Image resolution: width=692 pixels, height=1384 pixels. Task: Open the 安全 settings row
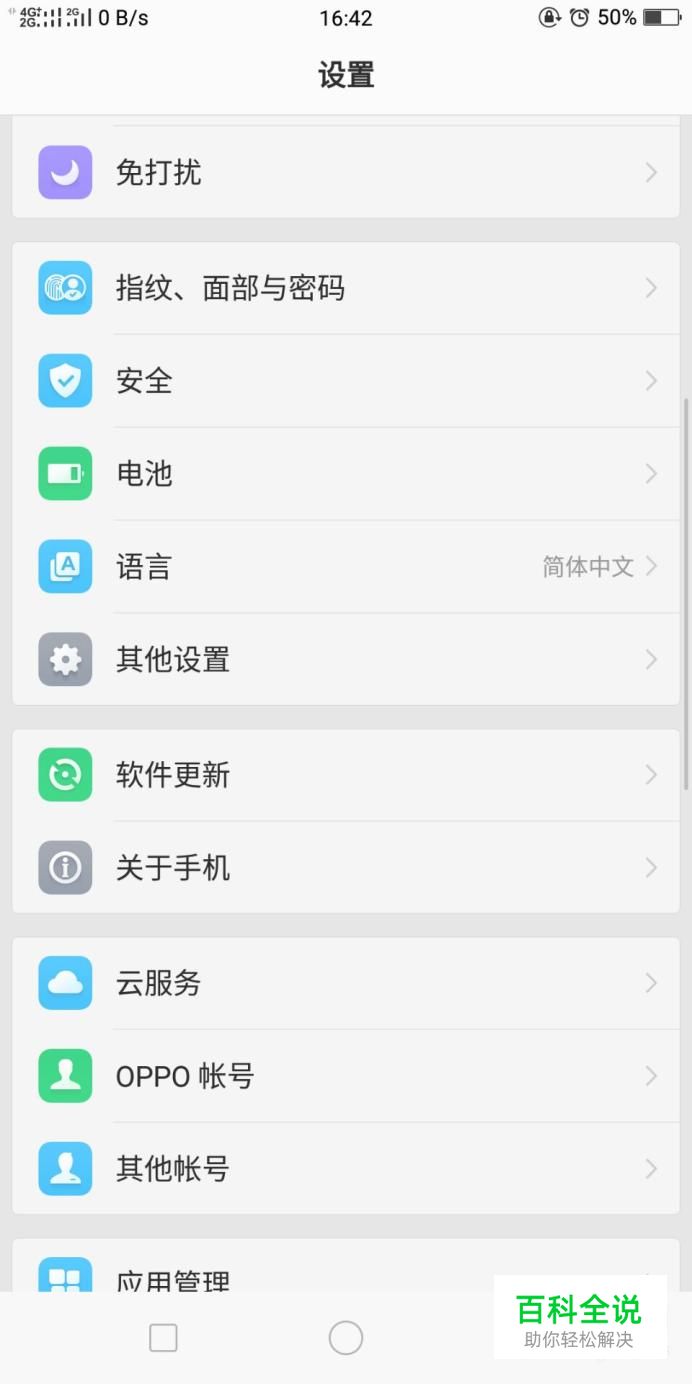pyautogui.click(x=346, y=381)
